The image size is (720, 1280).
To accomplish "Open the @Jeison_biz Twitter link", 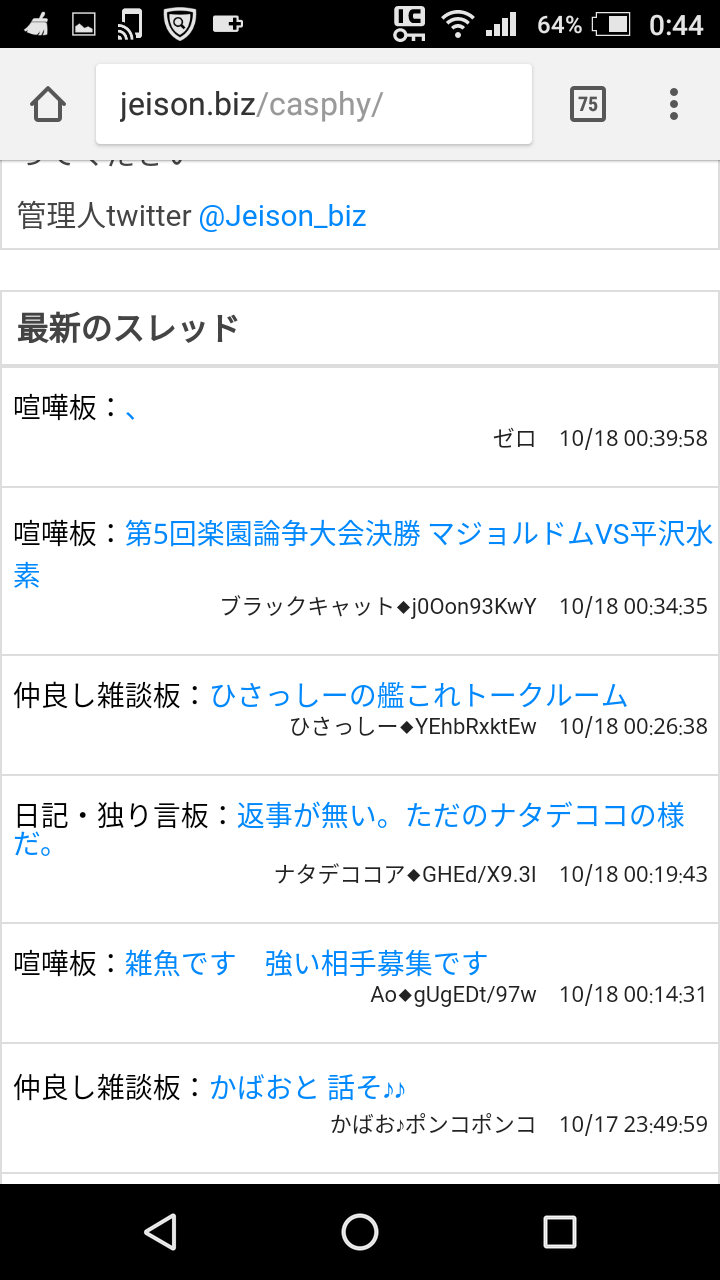I will point(282,215).
